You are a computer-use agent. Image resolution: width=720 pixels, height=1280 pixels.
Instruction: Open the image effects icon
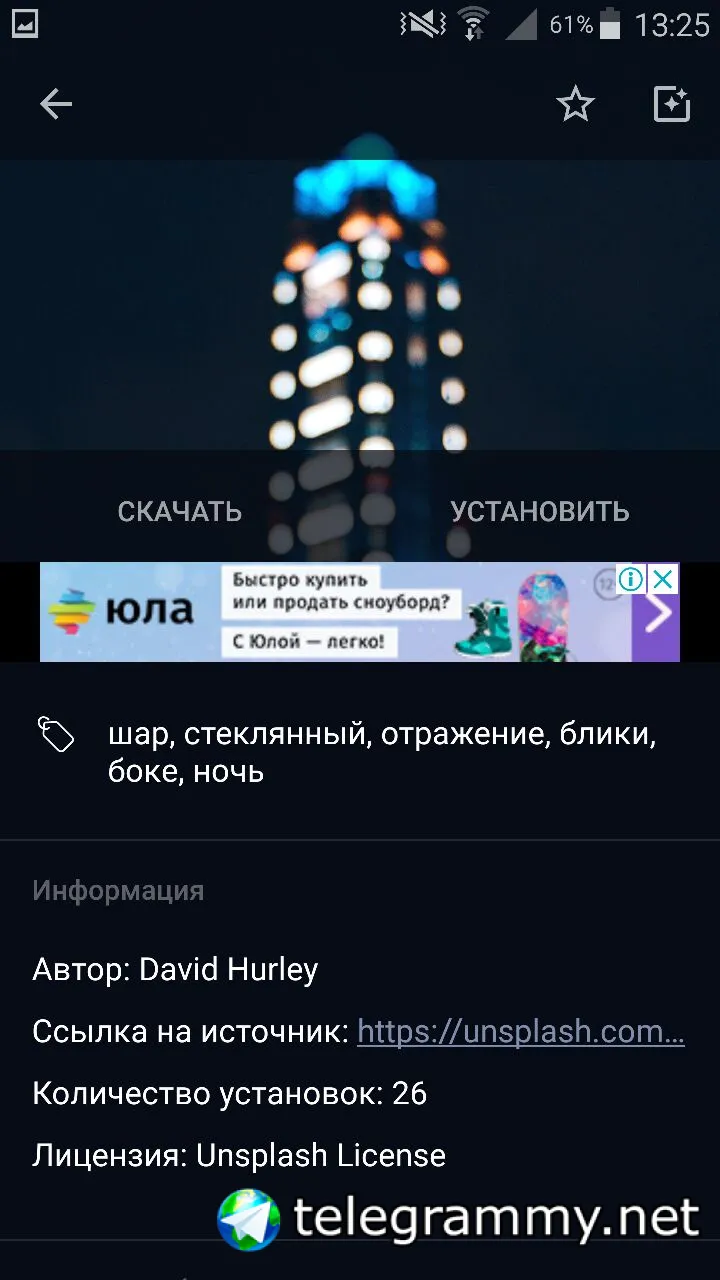(672, 104)
